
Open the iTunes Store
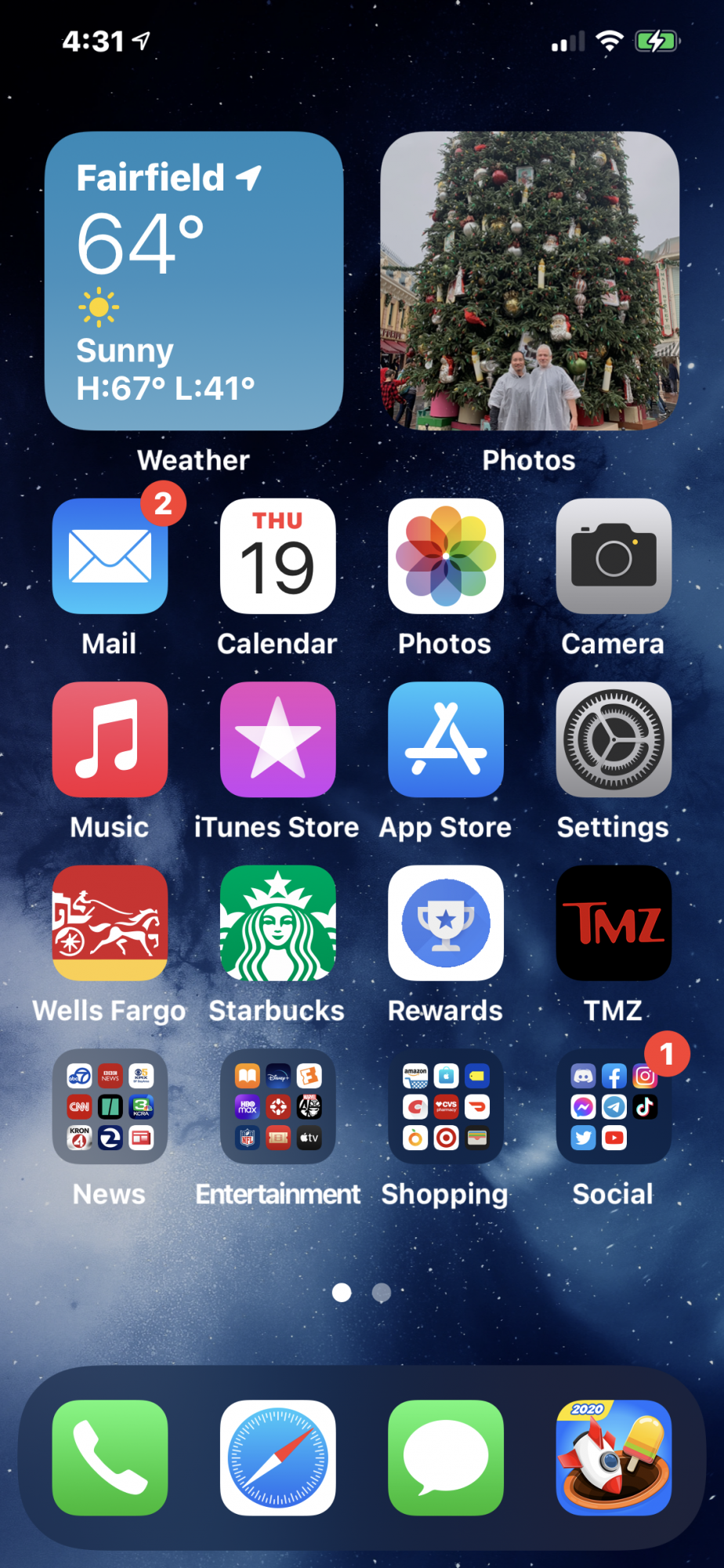point(277,739)
